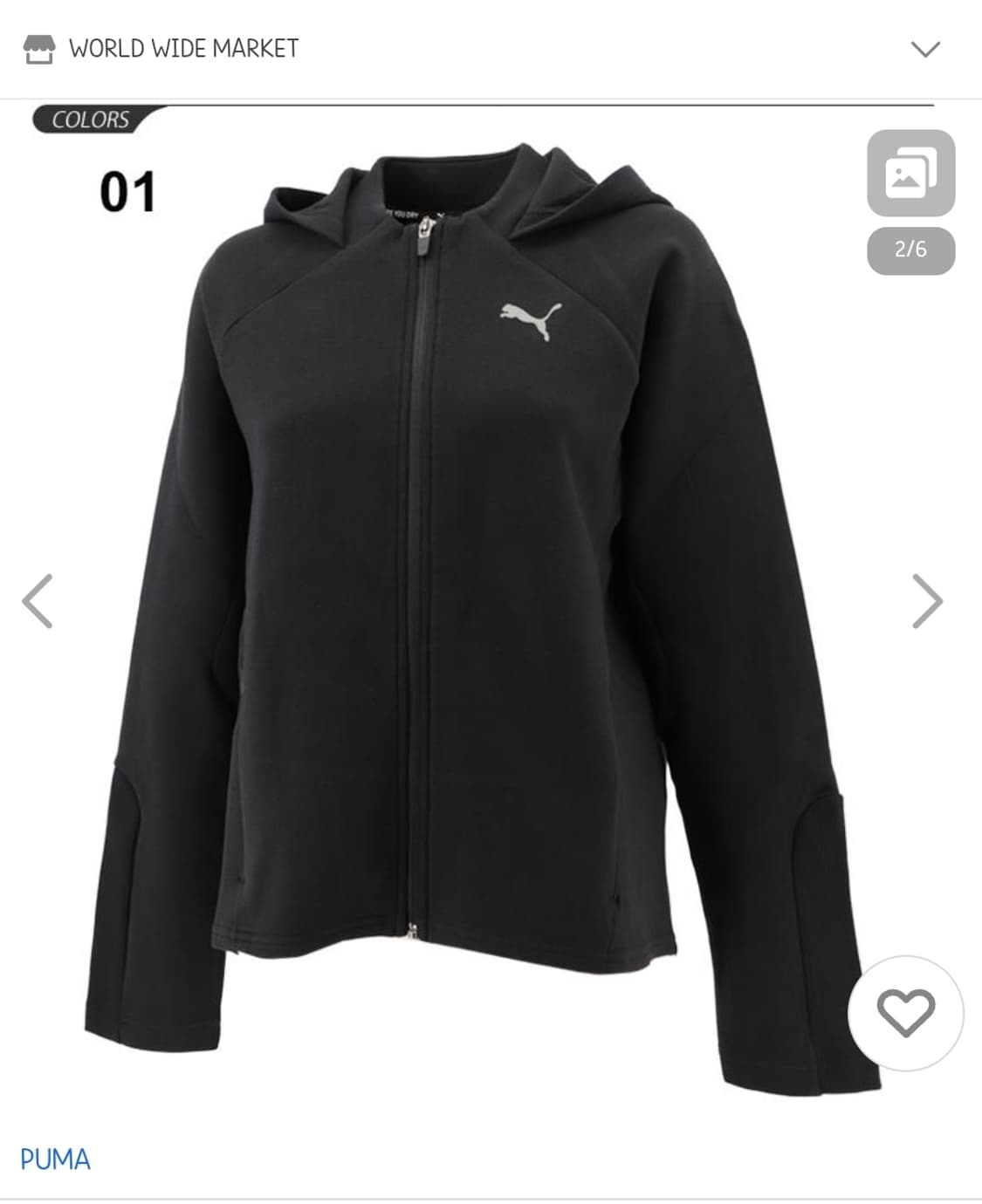Screen dimensions: 982x1204
Task: Open the World Wide Market store page
Action: [x=183, y=49]
